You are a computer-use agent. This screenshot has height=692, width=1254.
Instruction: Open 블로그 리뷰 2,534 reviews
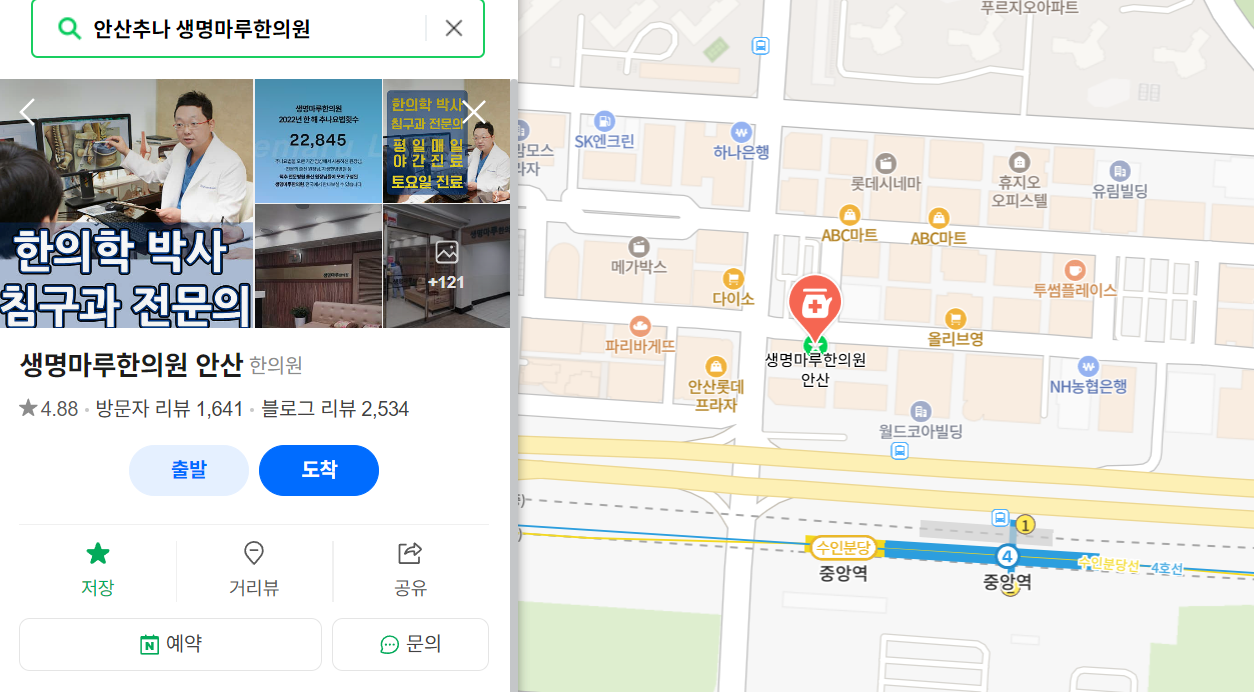pos(335,409)
